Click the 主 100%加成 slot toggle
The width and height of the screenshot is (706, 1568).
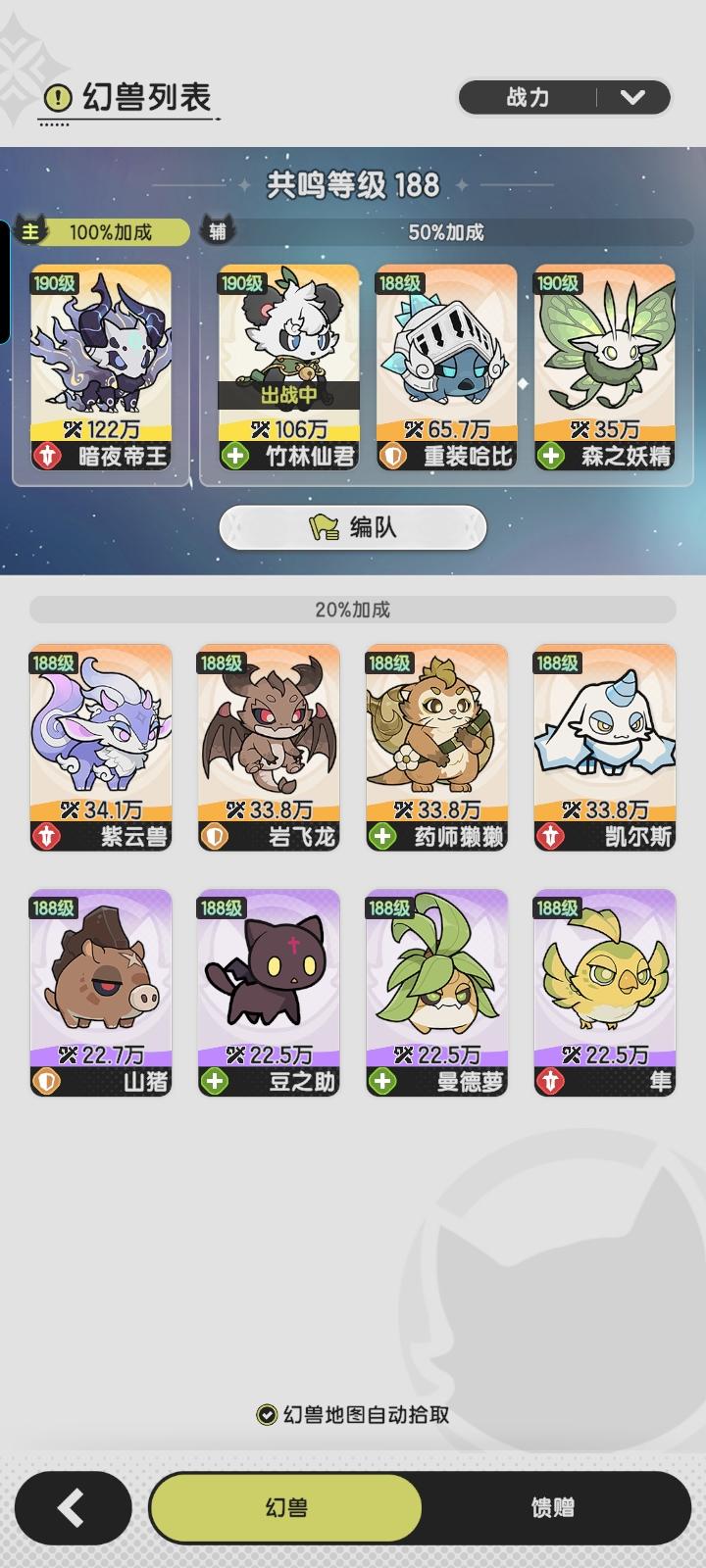101,232
